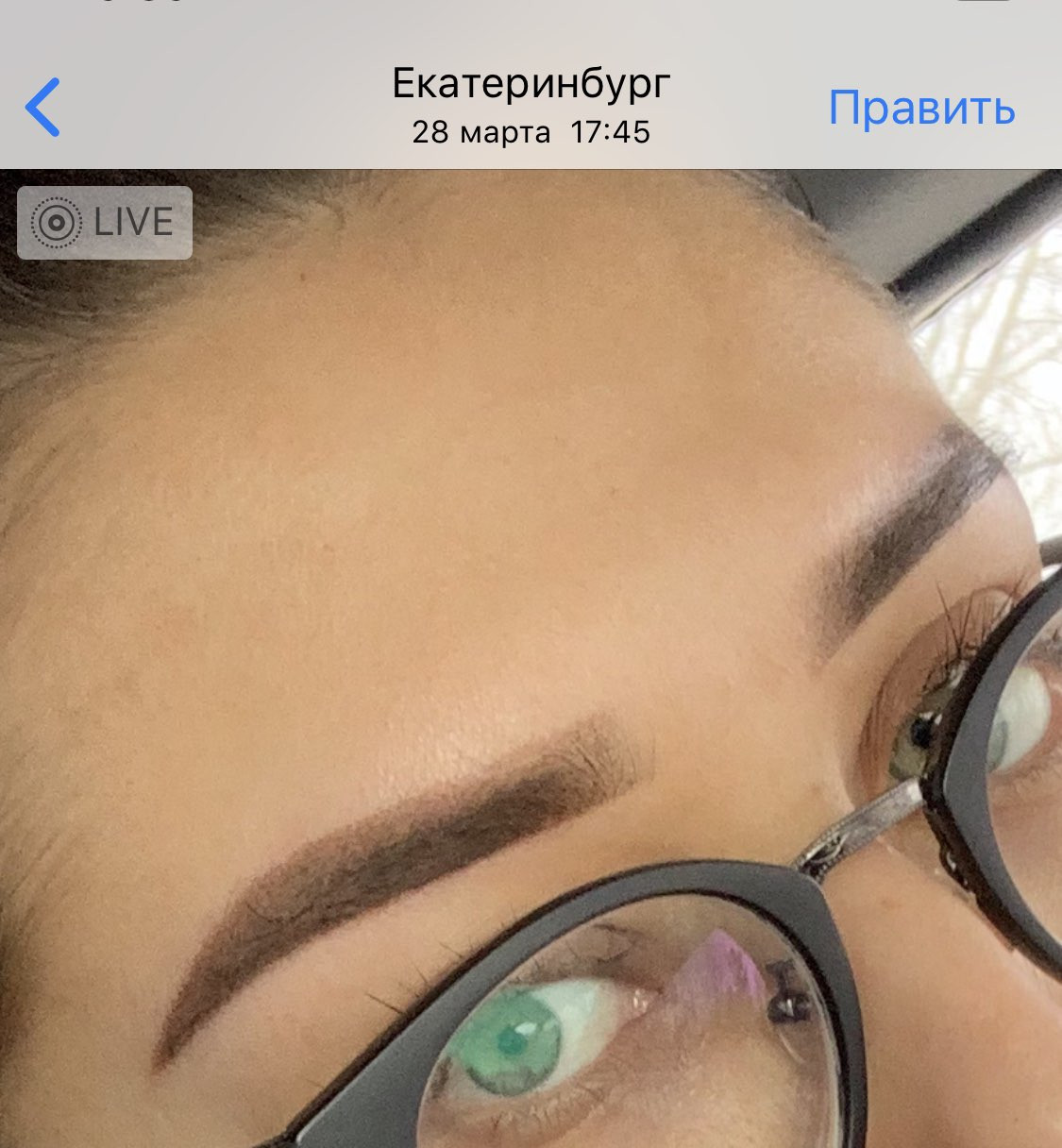Go back using the blue arrow
Screen dimensions: 1062x1148
click(43, 107)
